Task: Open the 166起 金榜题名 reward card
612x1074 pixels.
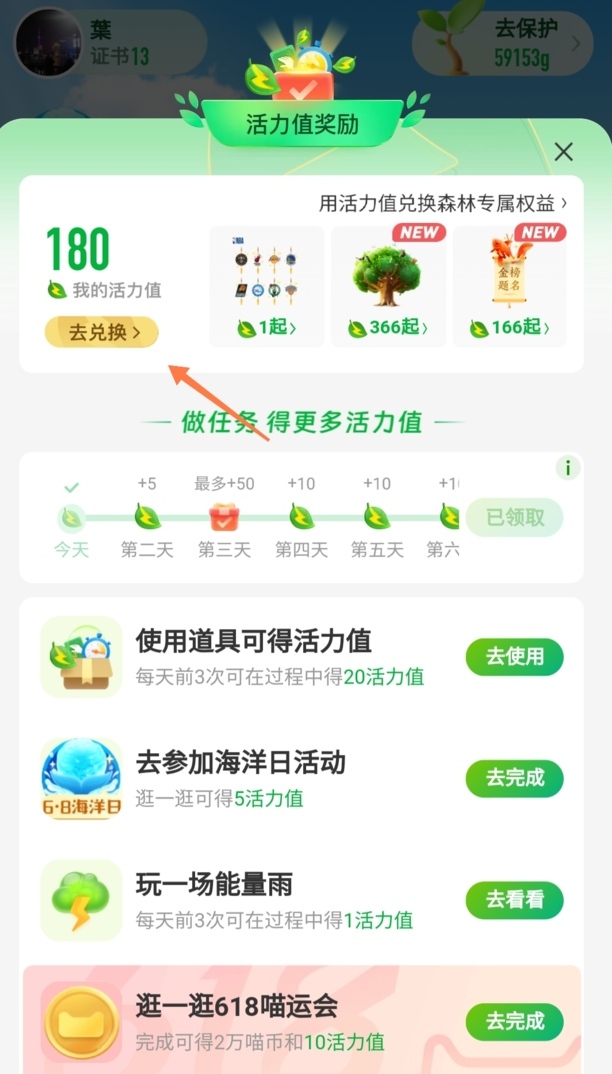Action: pos(510,286)
